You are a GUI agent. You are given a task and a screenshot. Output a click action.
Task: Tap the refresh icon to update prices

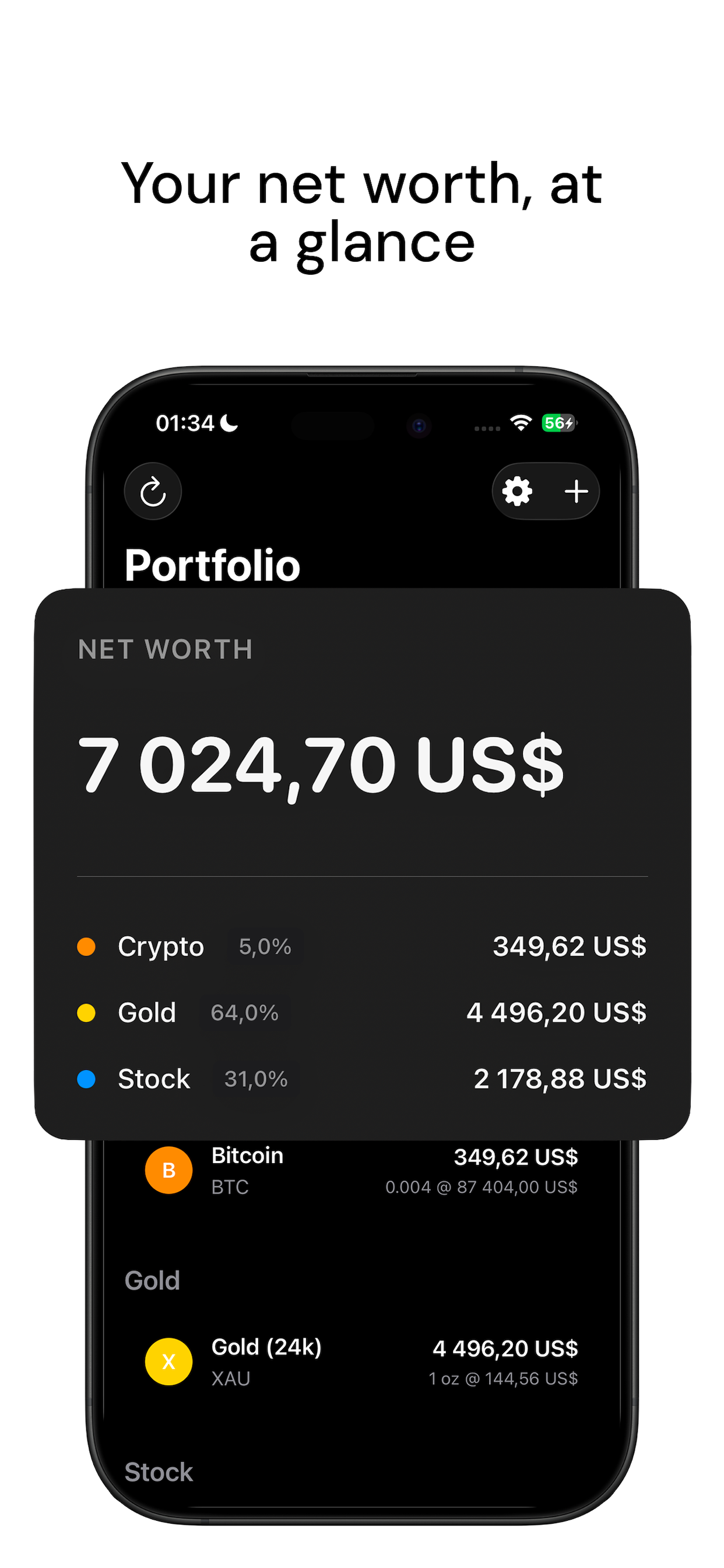pyautogui.click(x=153, y=492)
